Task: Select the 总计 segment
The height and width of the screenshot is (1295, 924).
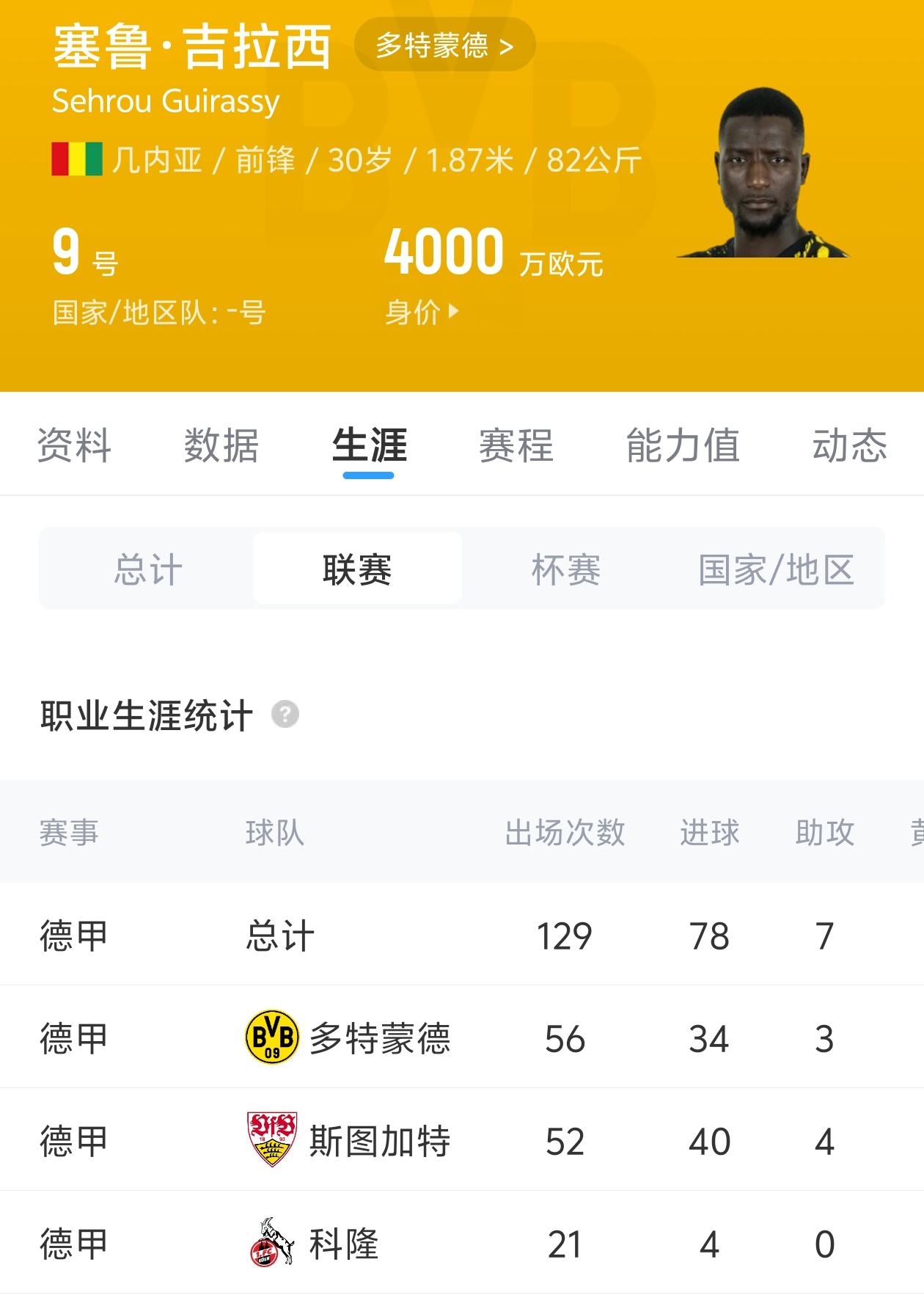Action: 147,569
